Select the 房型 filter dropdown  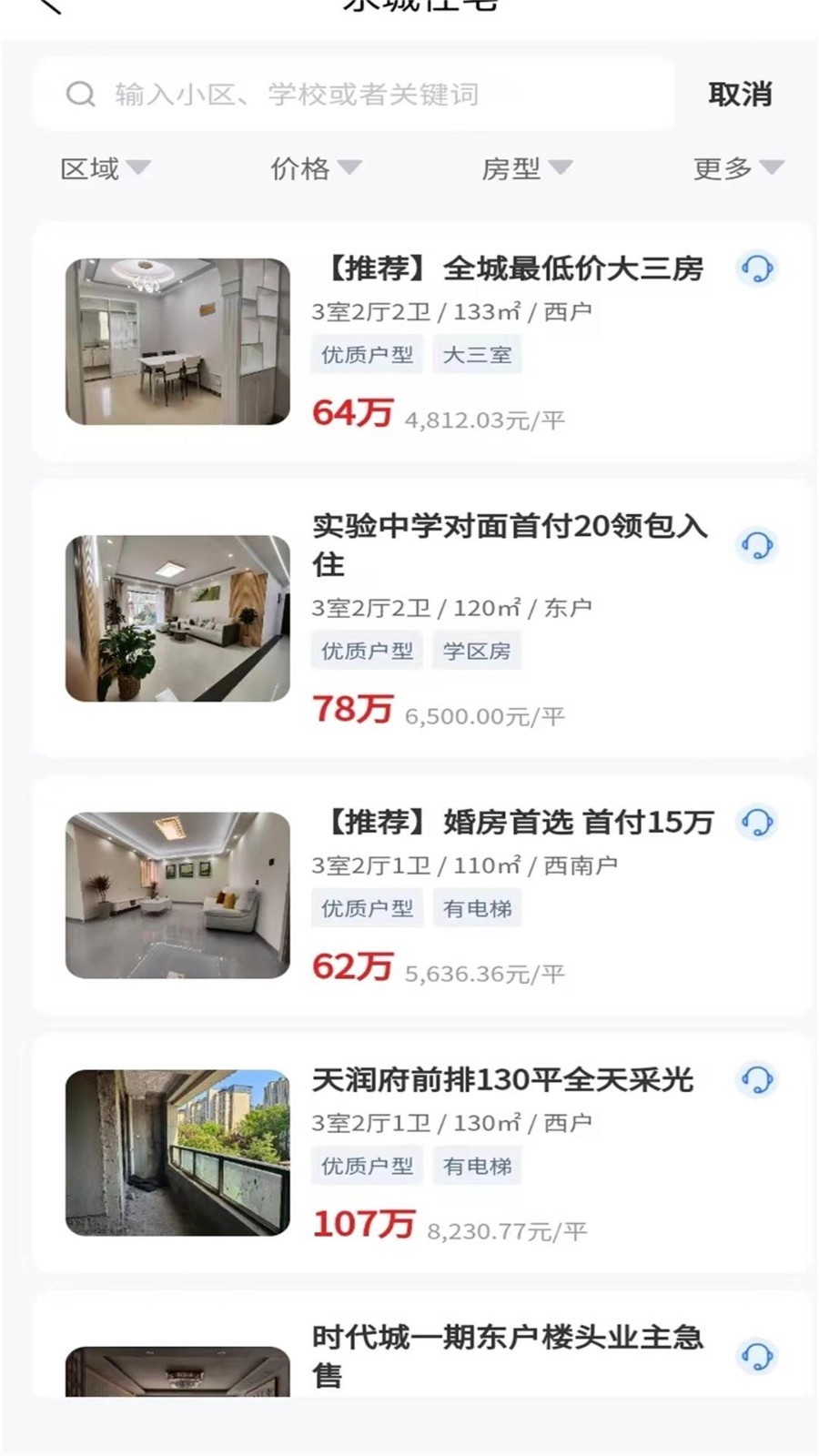coord(526,168)
